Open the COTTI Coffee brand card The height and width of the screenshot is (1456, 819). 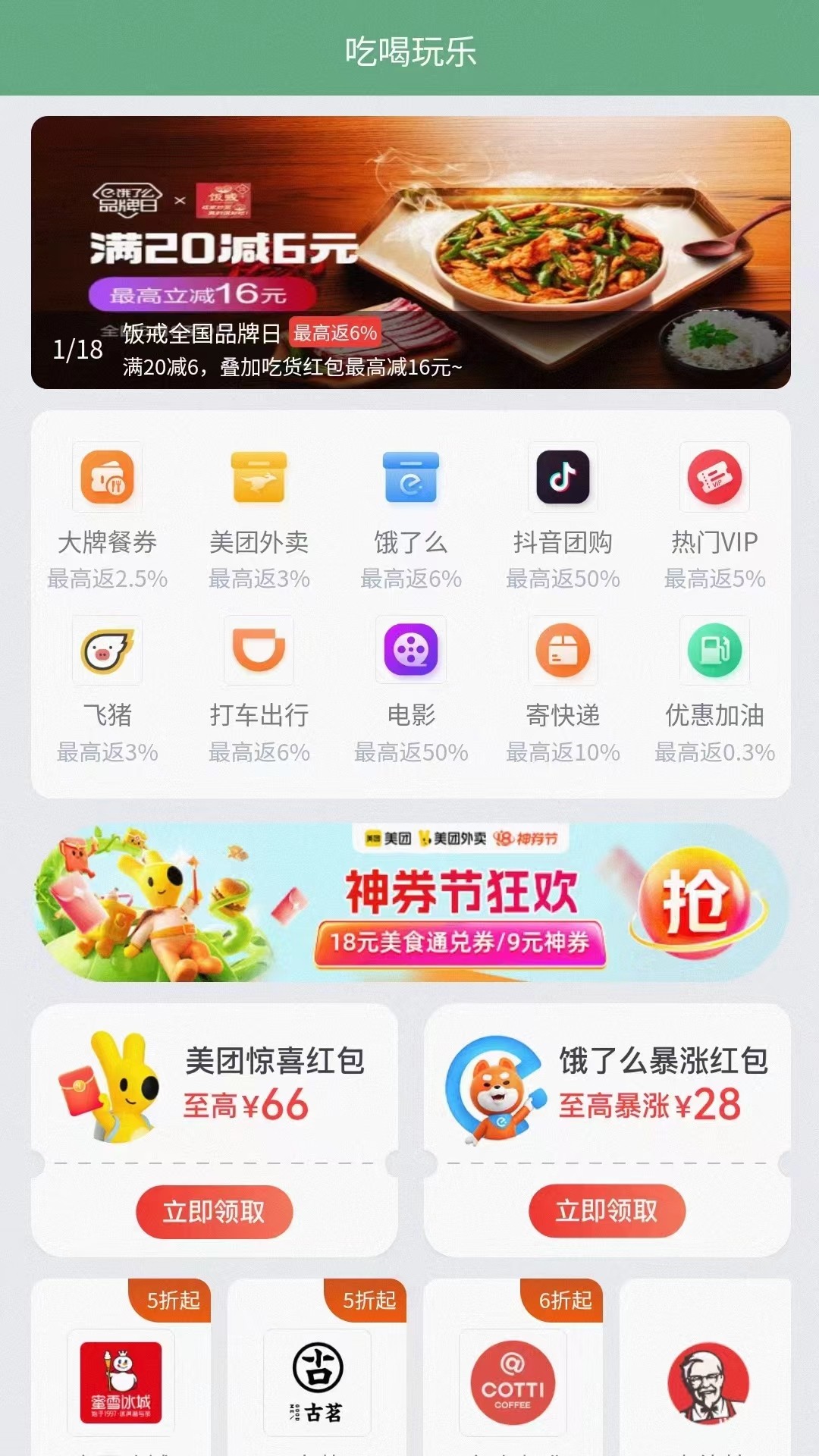click(513, 1382)
